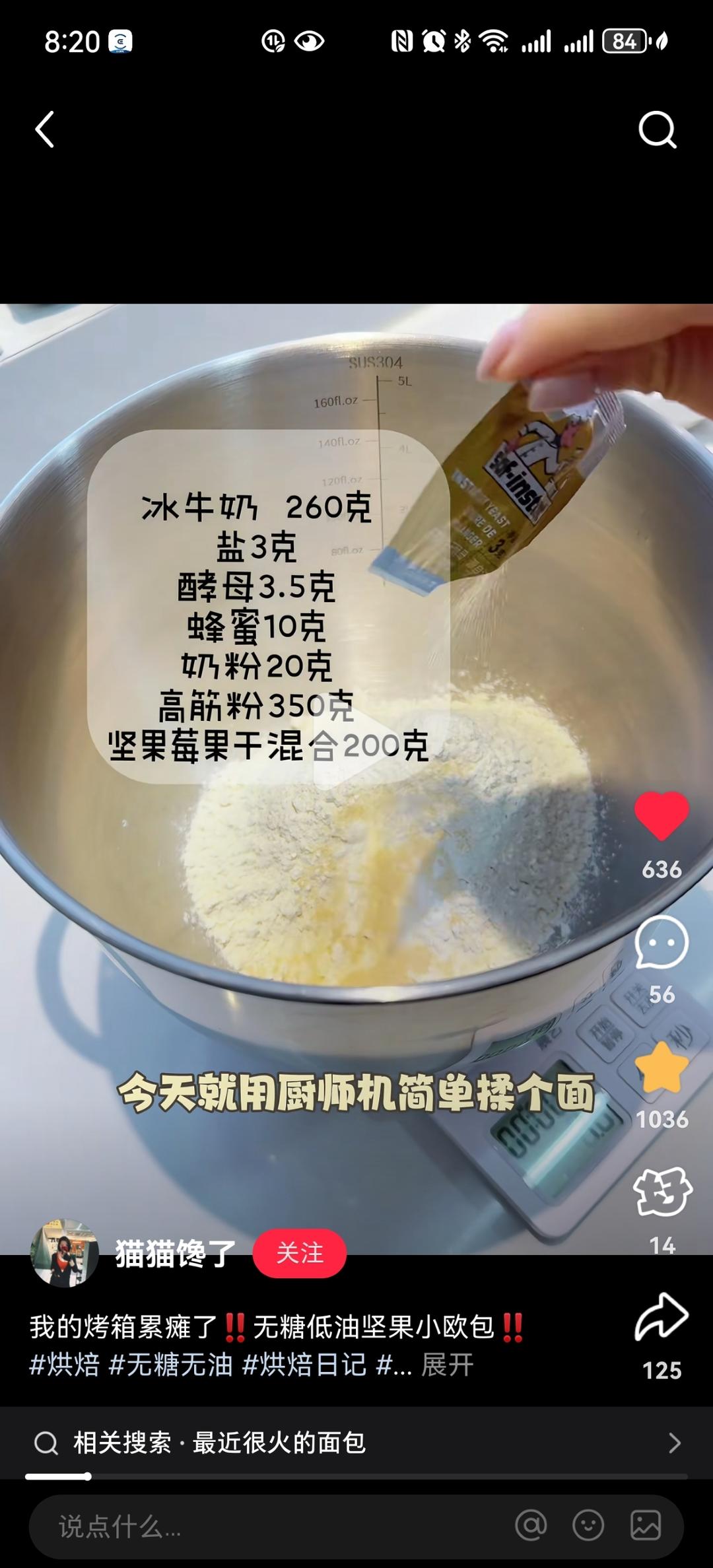Open hashtag #烘焙日记

point(304,1365)
